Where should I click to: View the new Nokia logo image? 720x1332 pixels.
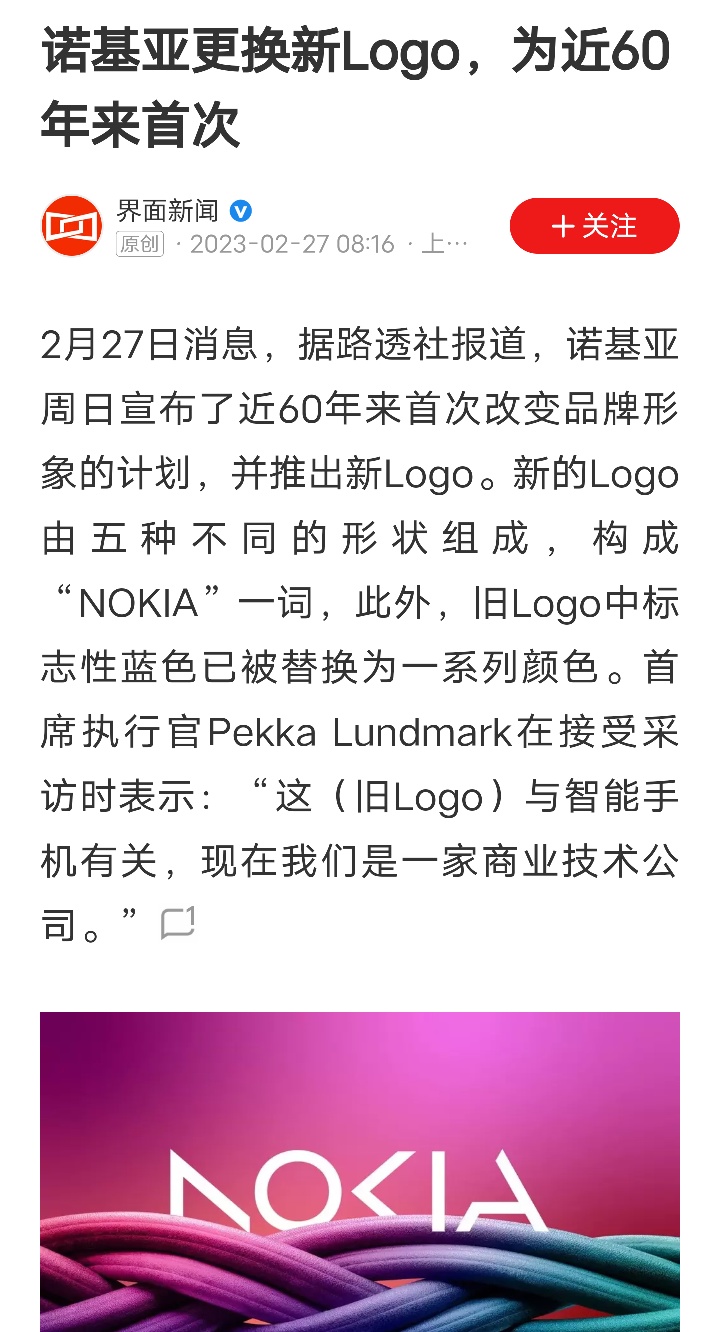(x=360, y=1170)
